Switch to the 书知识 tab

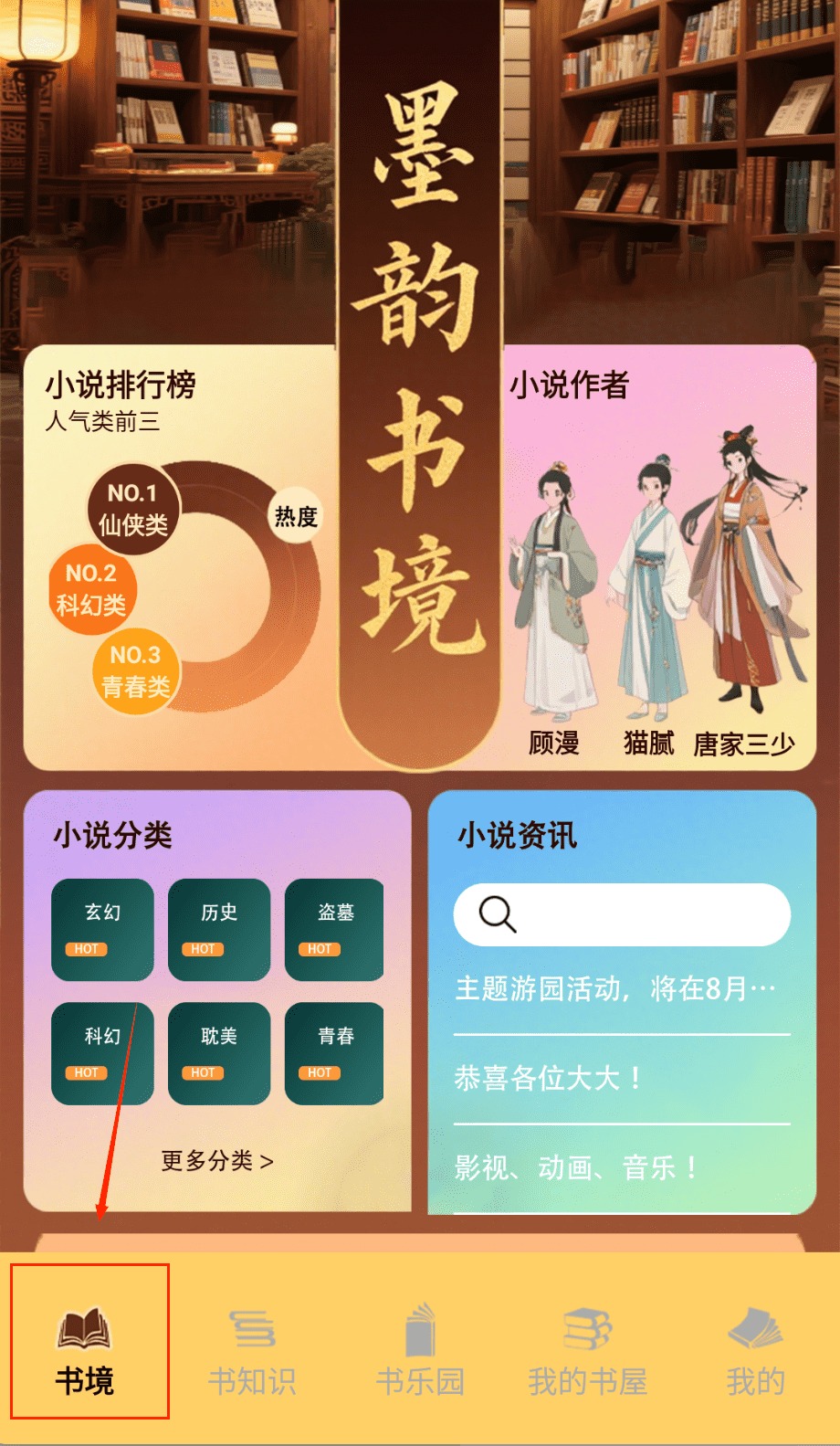[x=252, y=1349]
